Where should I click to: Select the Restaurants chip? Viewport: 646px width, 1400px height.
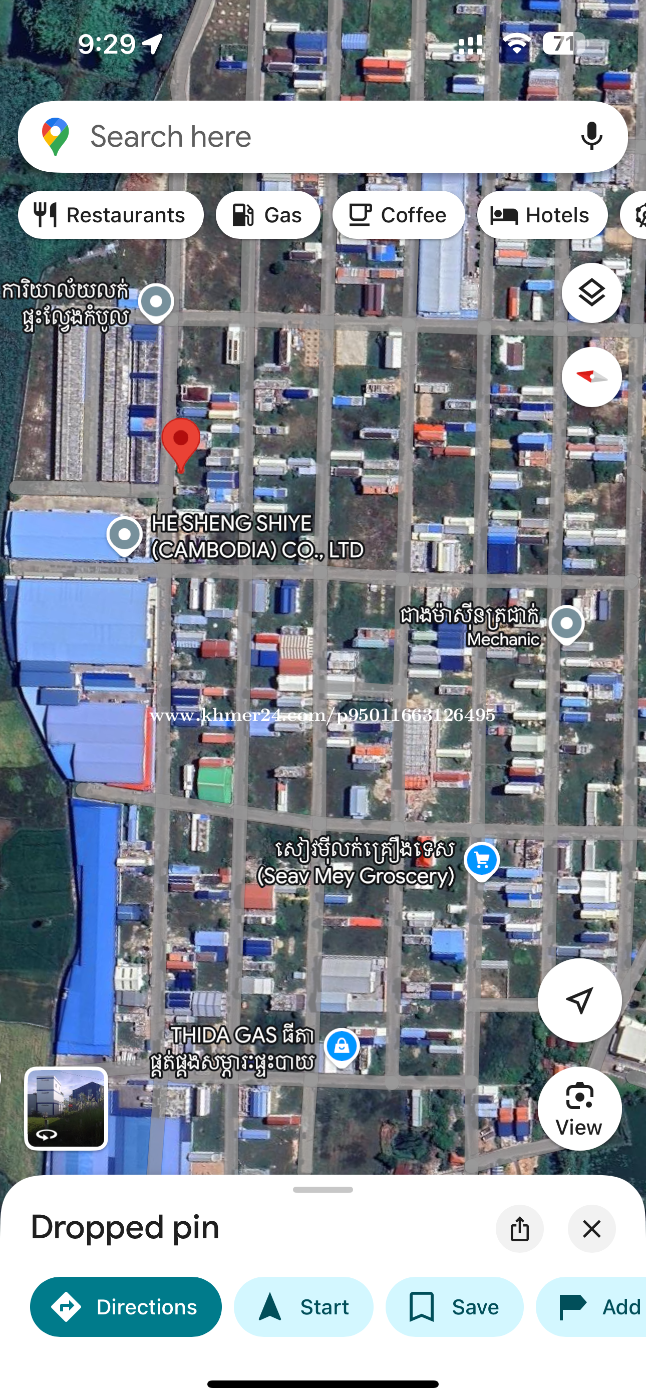pyautogui.click(x=110, y=215)
